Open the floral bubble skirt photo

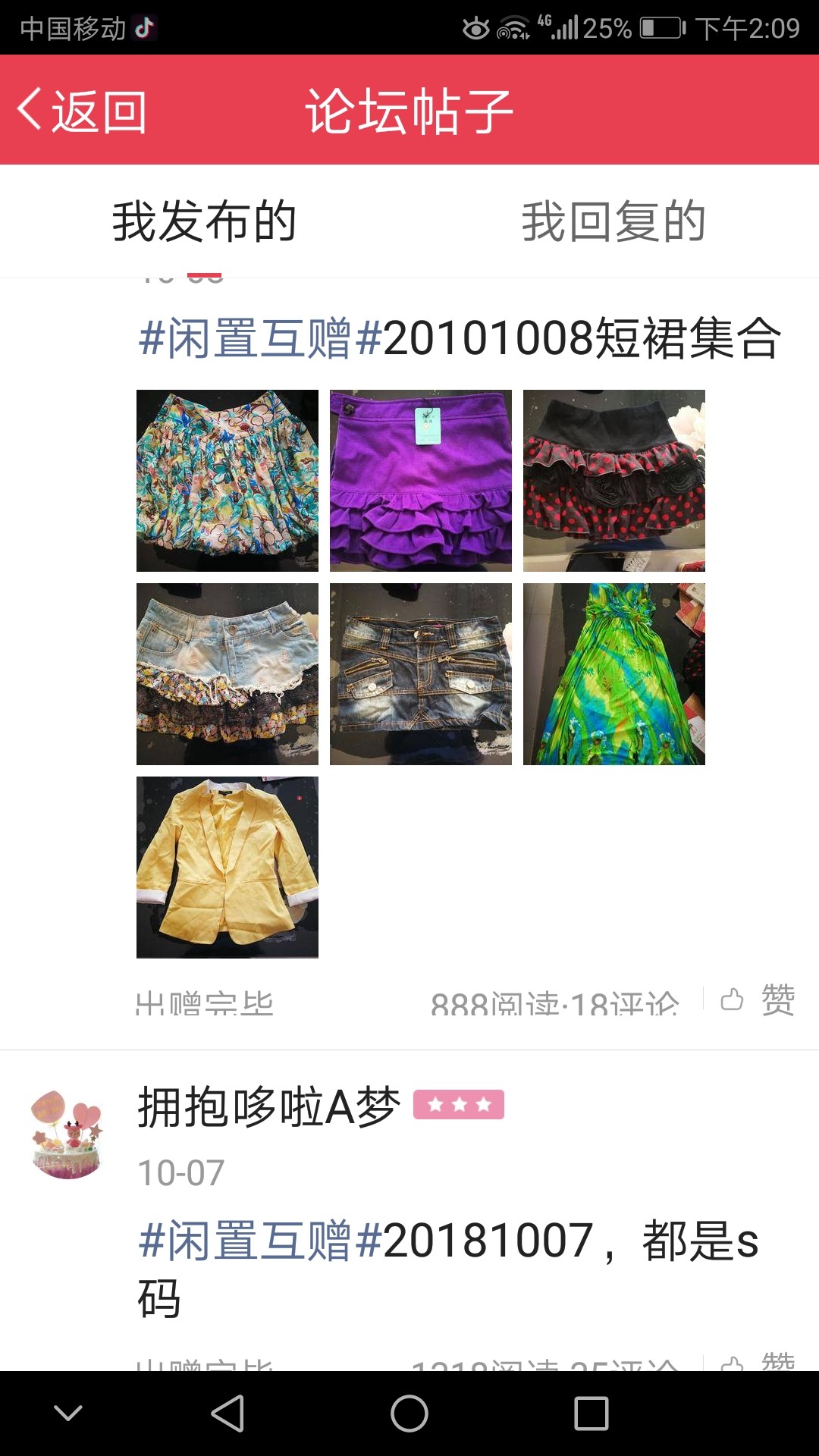227,481
